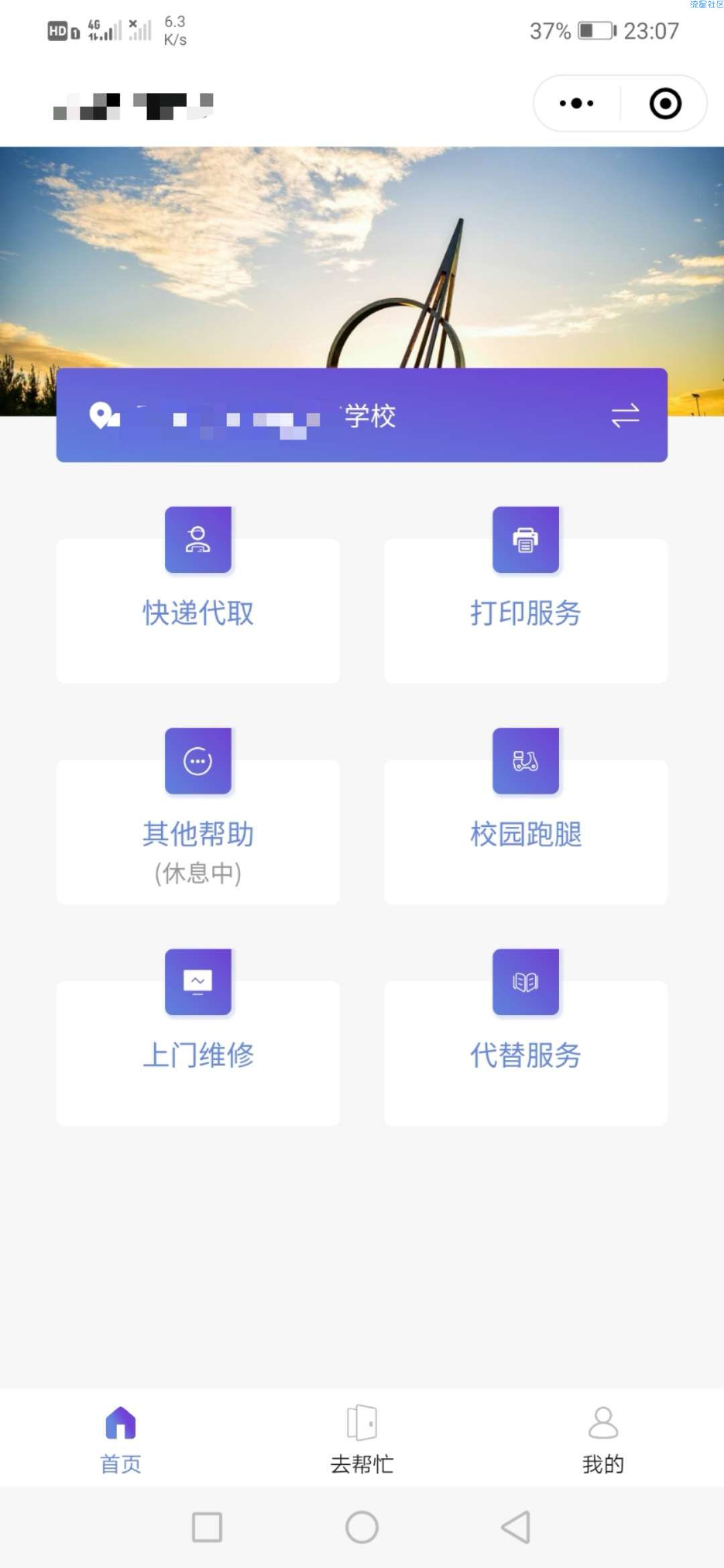Open 代替服务 substitute service
This screenshot has width=724, height=1568.
[526, 1052]
